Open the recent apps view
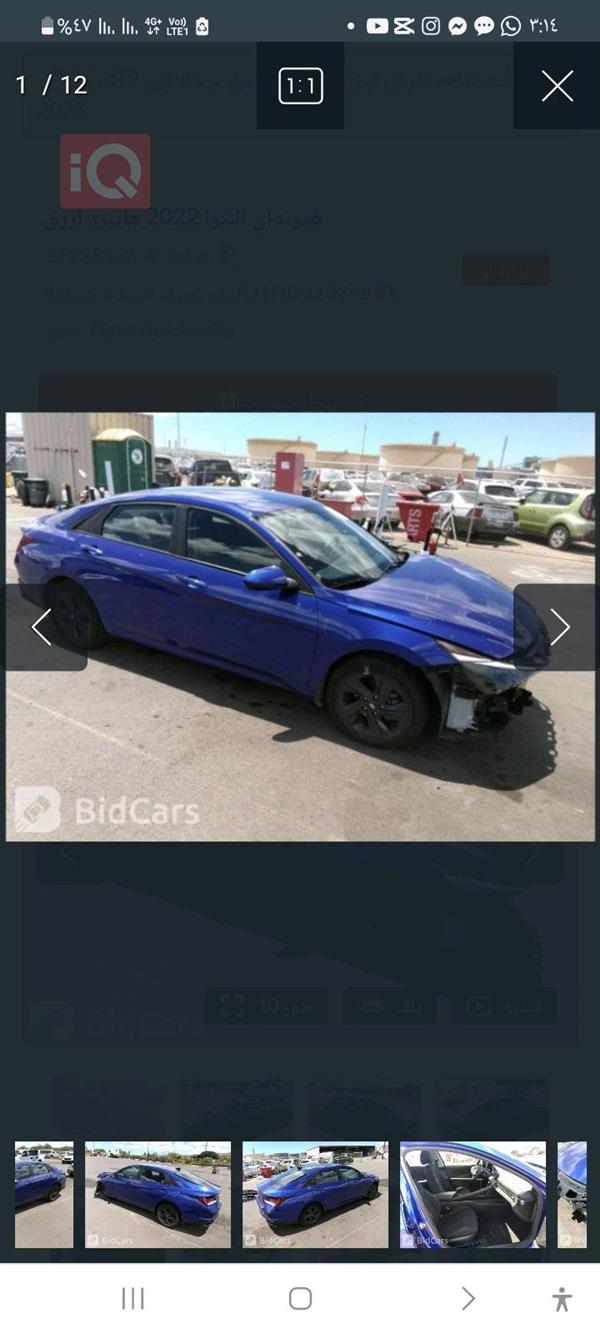This screenshot has width=600, height=1333. click(132, 1298)
